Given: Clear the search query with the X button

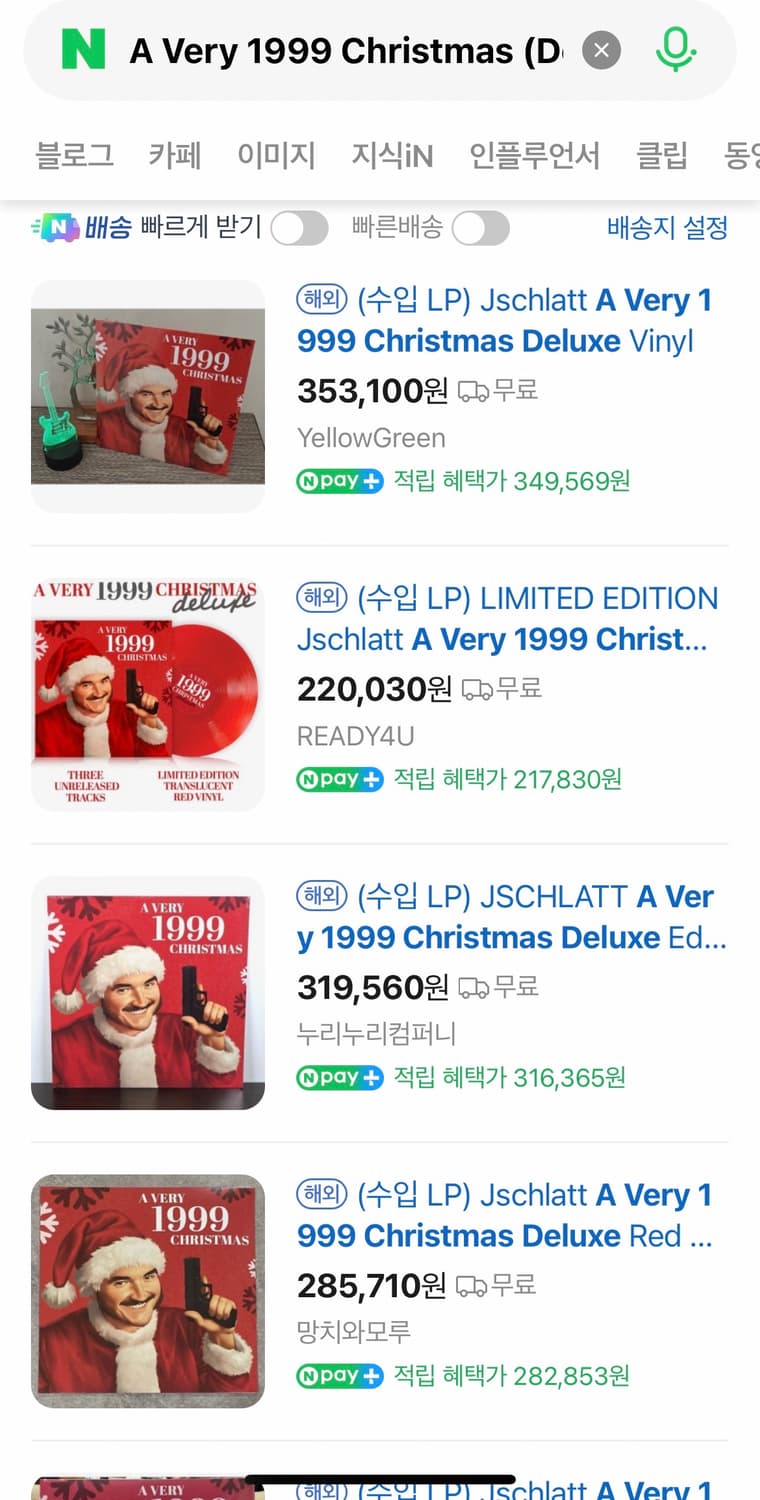Looking at the screenshot, I should (601, 50).
